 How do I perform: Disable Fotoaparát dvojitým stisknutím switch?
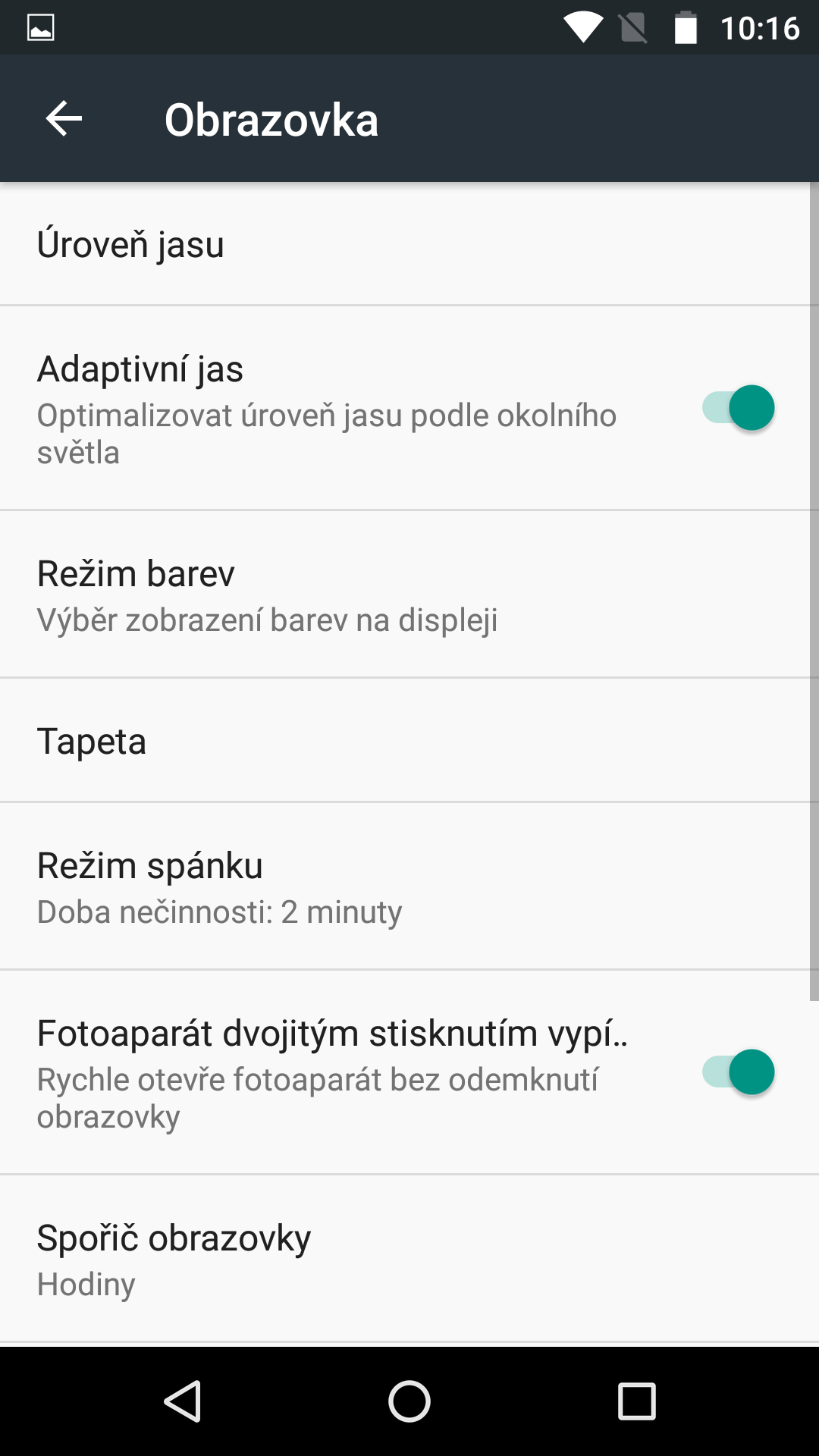(x=738, y=1072)
